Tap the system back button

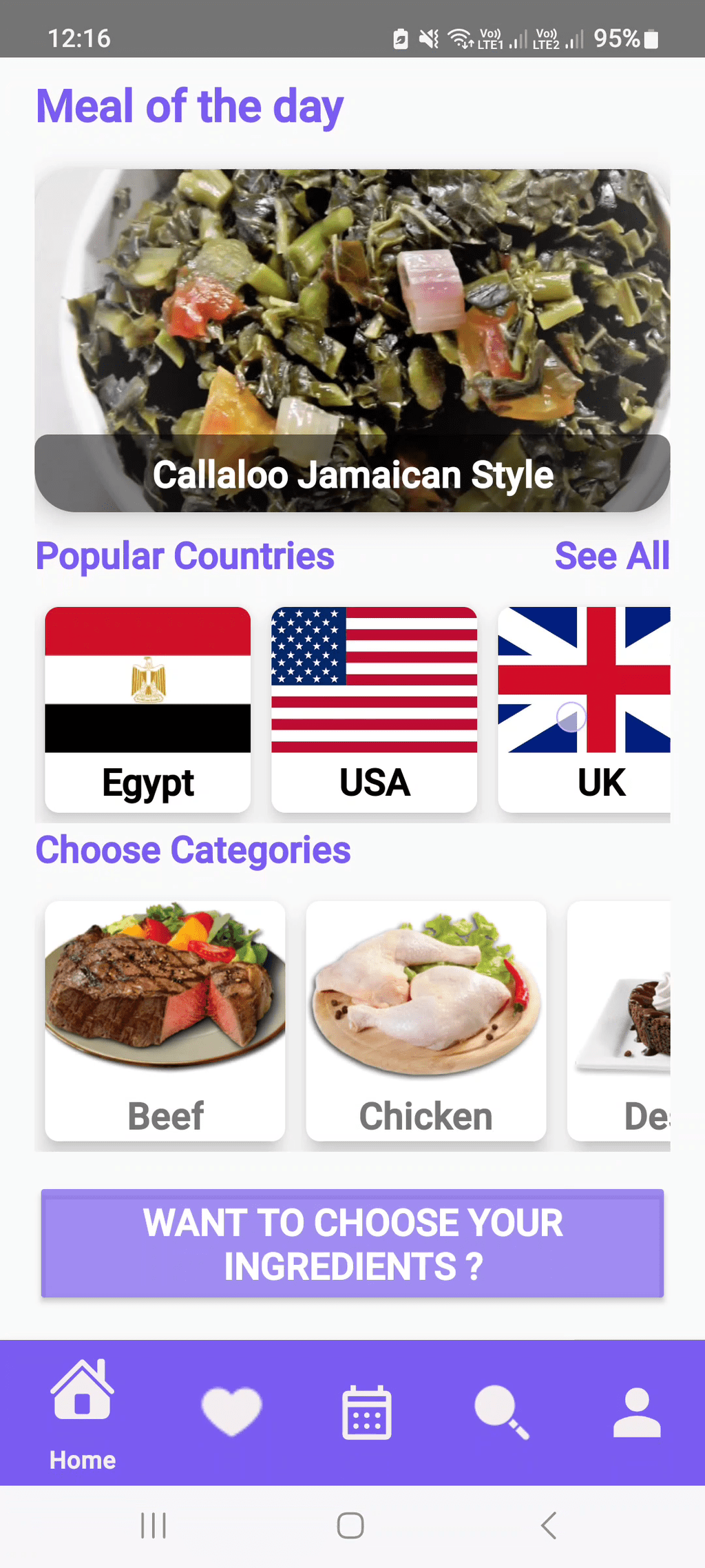click(549, 1525)
